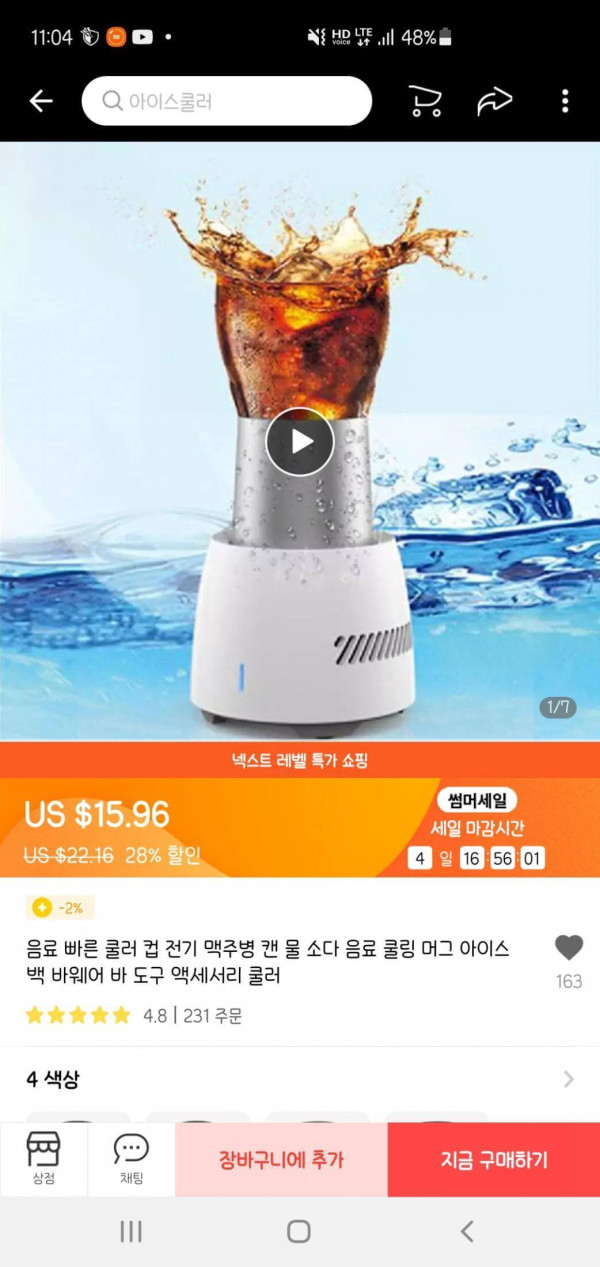Open 채팅 with the seller

coord(131,1159)
